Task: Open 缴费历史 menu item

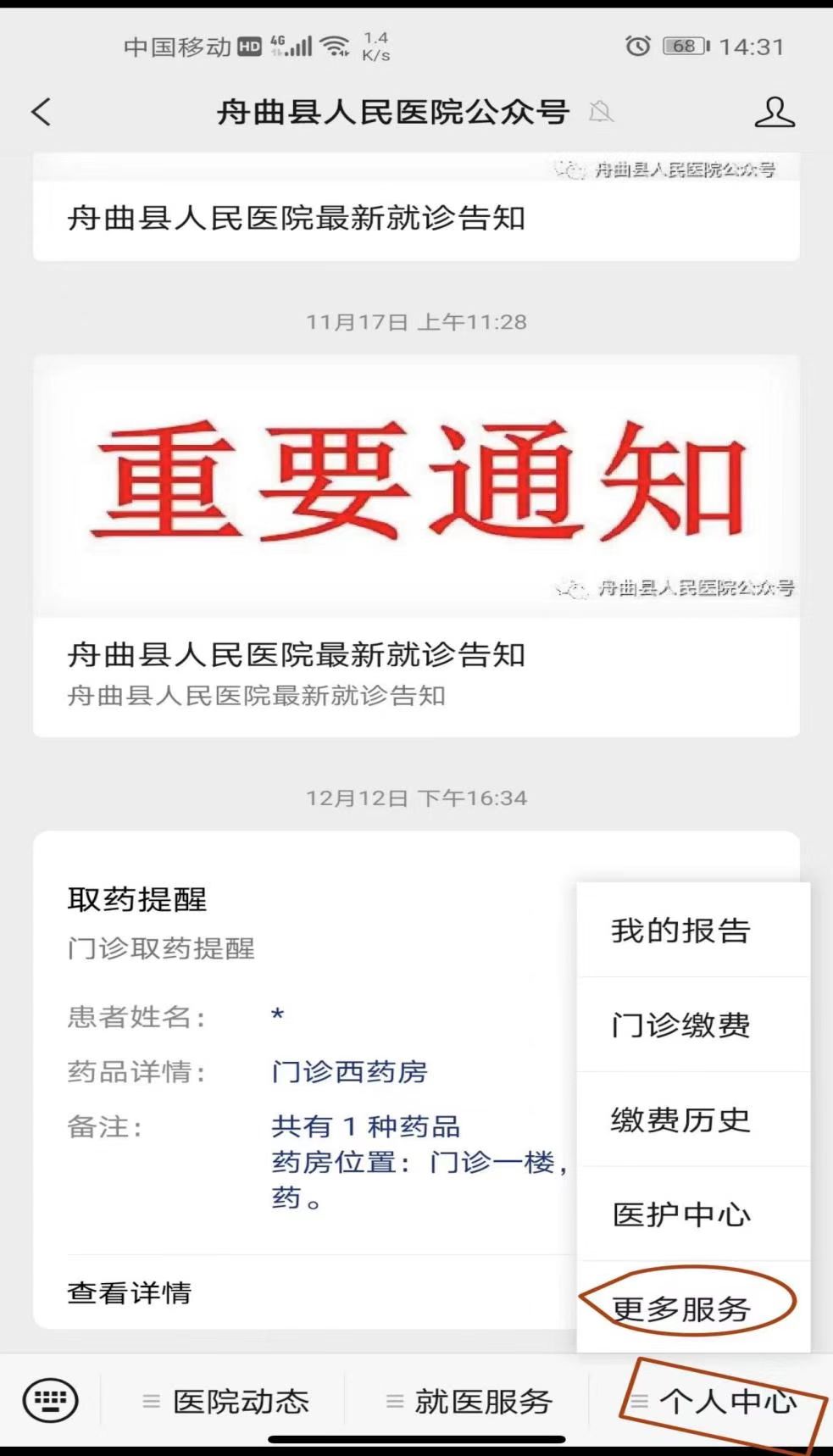Action: click(680, 1120)
